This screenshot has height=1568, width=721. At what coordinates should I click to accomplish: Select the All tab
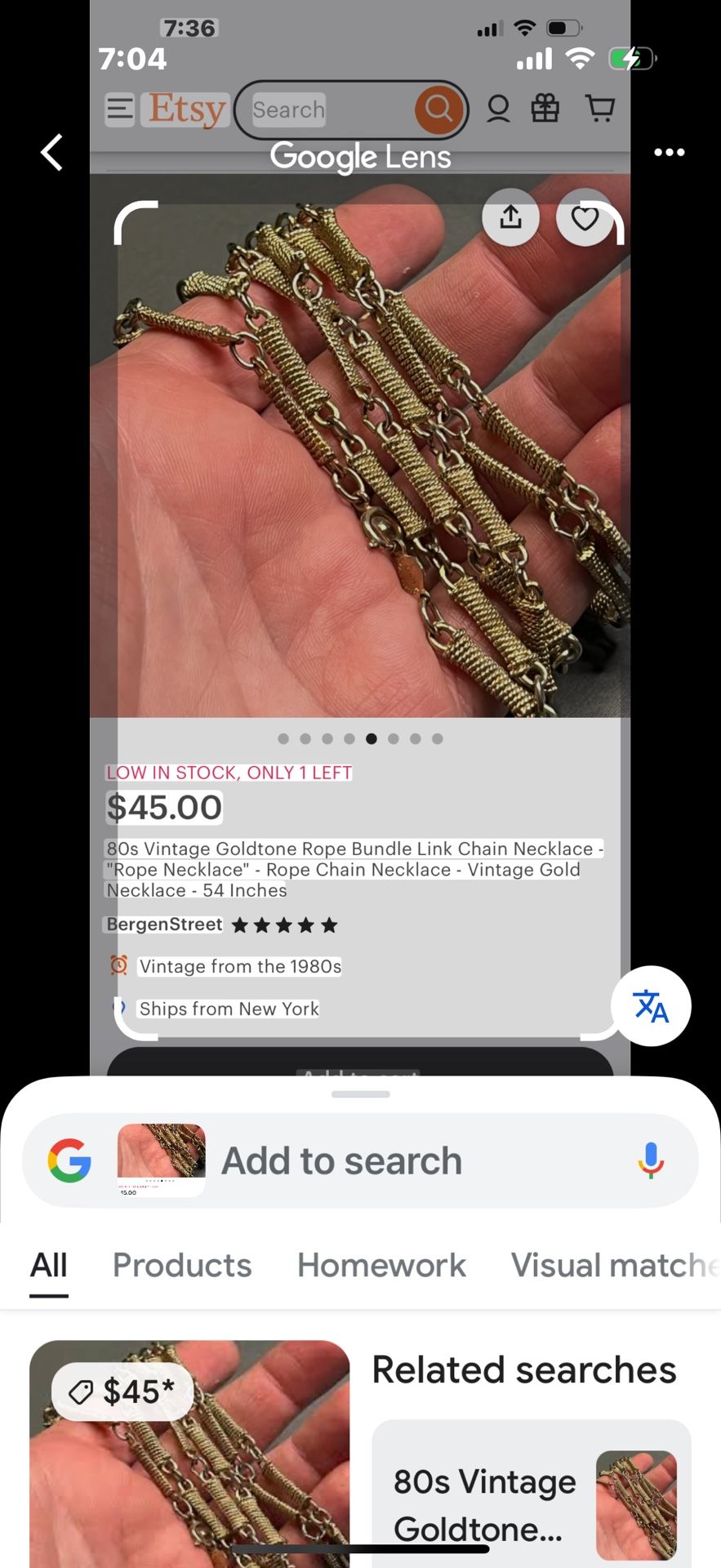[49, 1266]
